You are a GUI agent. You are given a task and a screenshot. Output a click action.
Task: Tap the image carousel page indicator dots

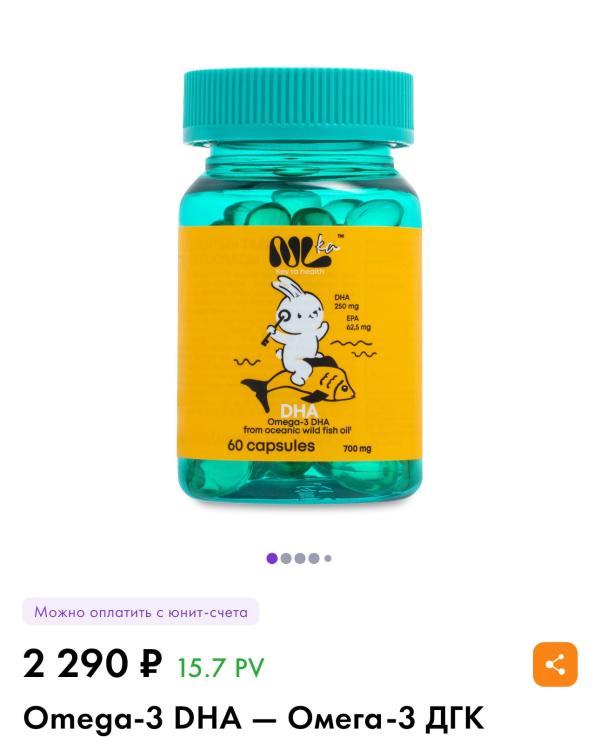(299, 558)
